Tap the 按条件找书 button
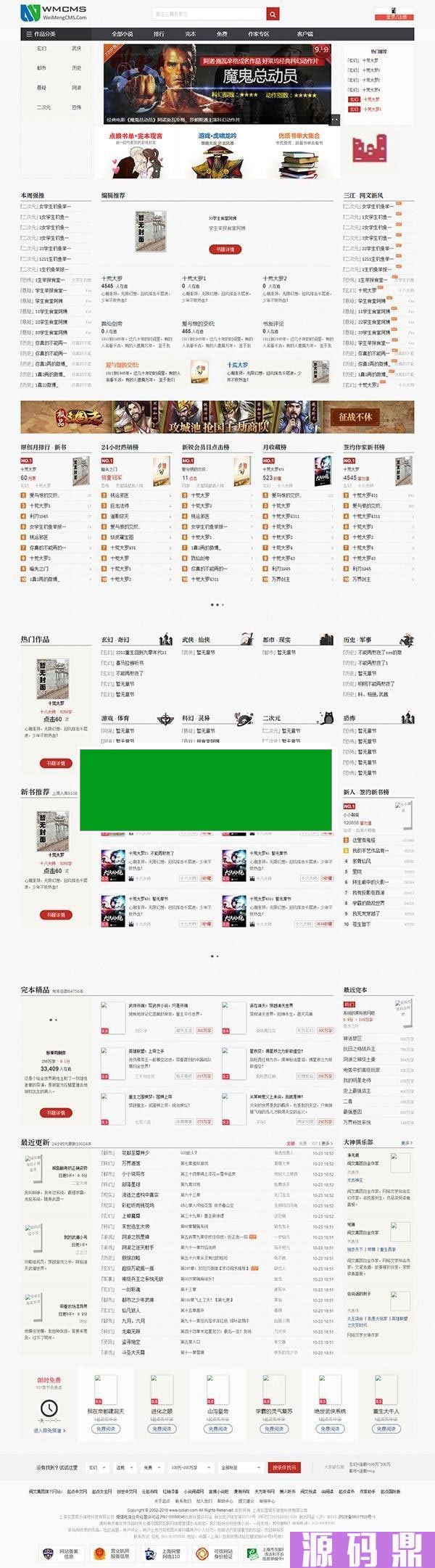 (x=284, y=1466)
